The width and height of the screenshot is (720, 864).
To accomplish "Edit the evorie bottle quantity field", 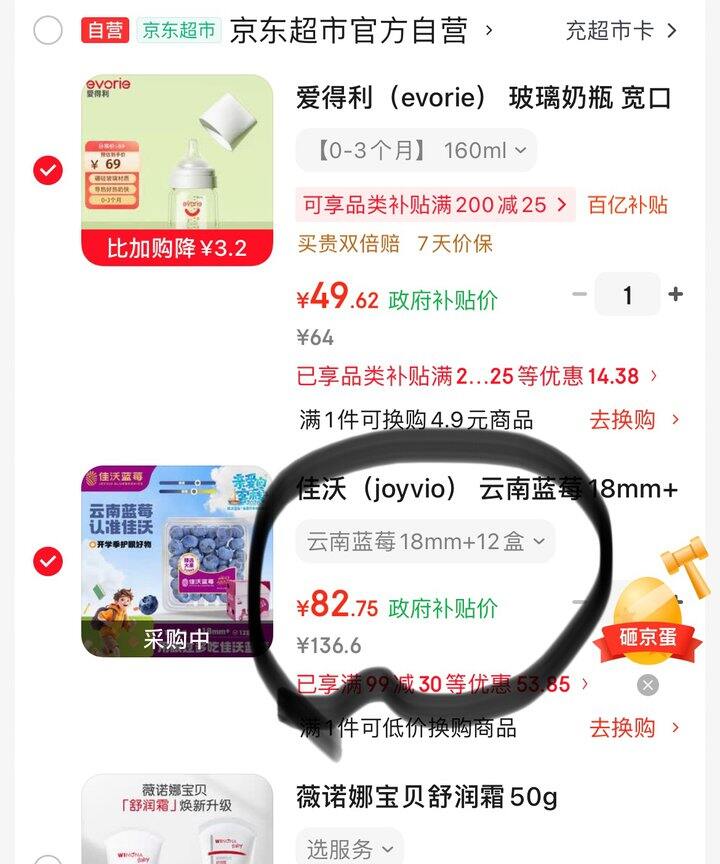I will 627,294.
